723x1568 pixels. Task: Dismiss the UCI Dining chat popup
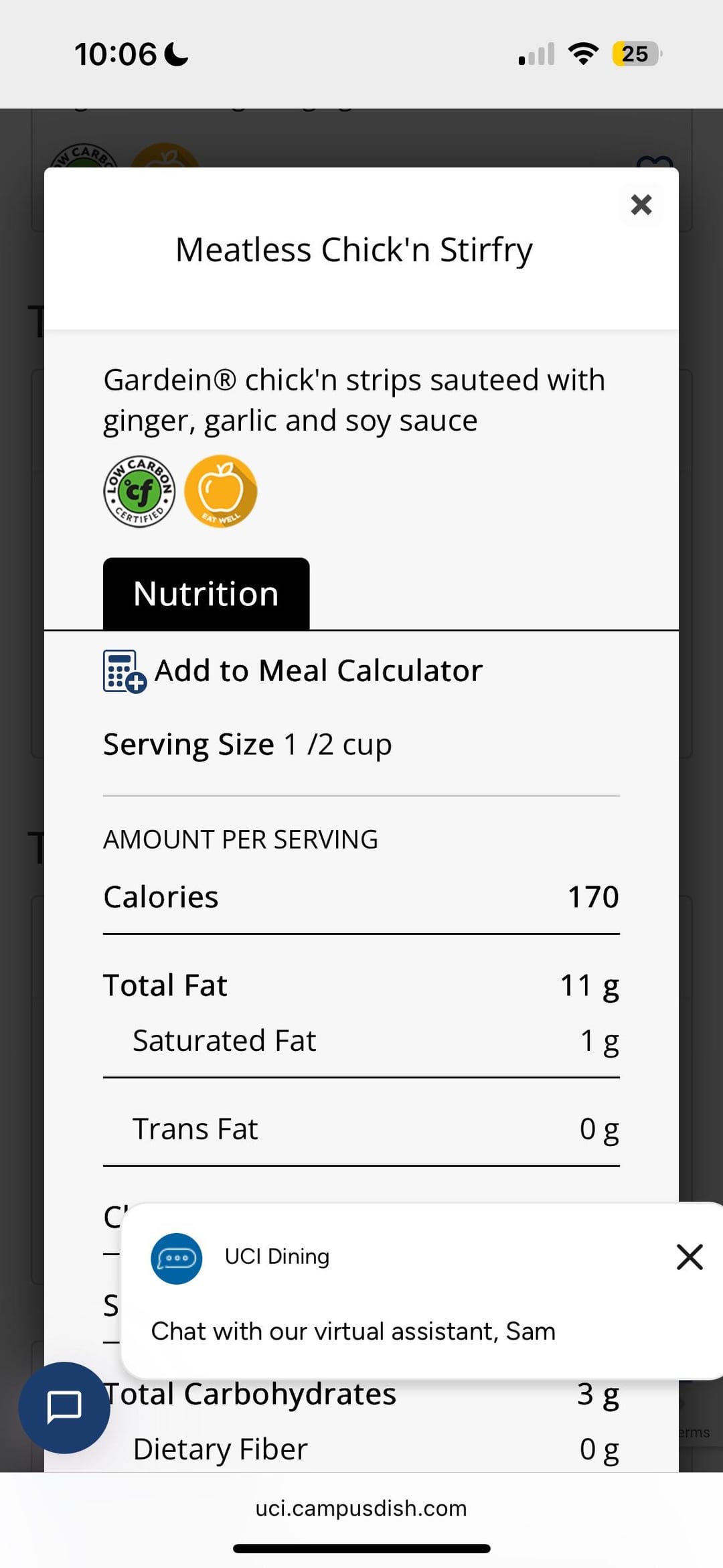coord(690,1257)
